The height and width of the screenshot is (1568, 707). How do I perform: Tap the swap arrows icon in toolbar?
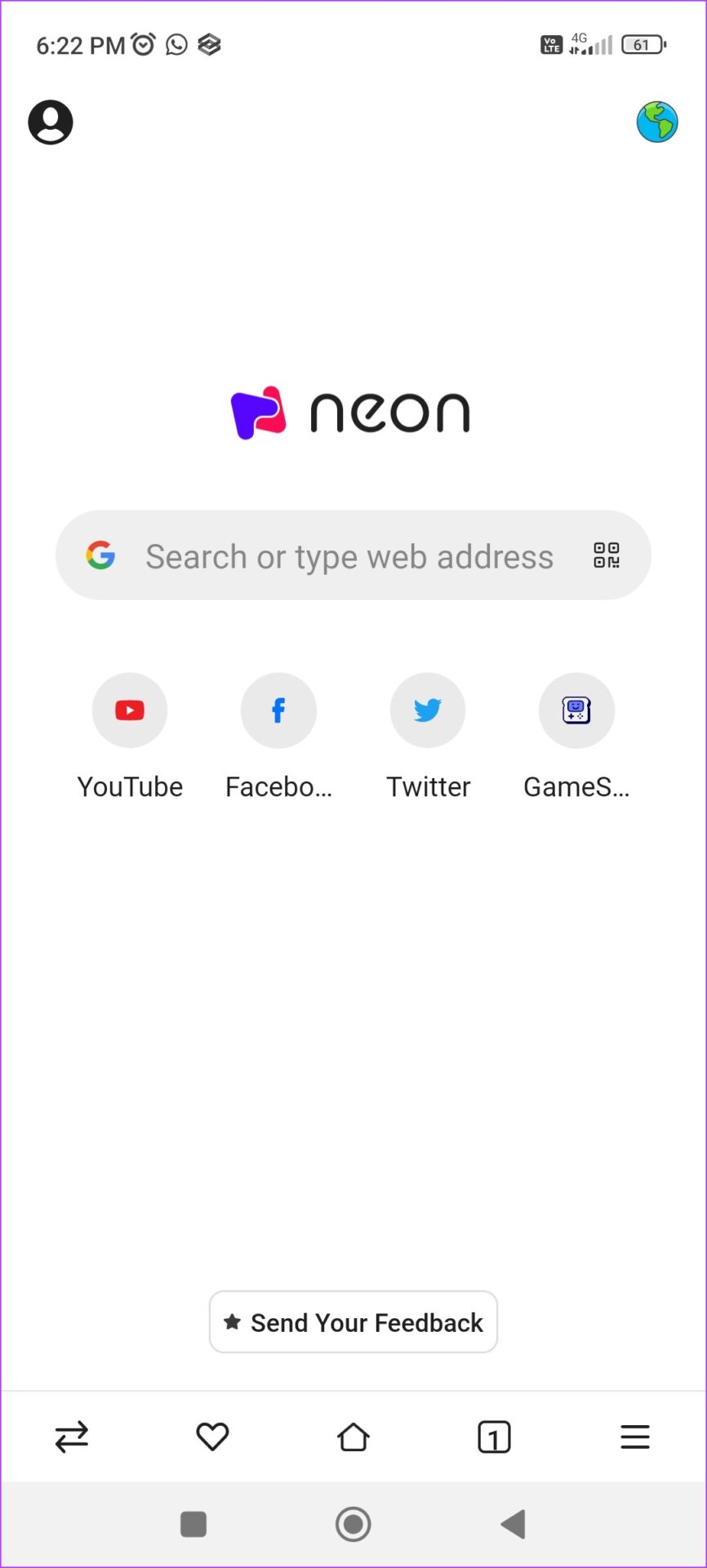tap(72, 1437)
